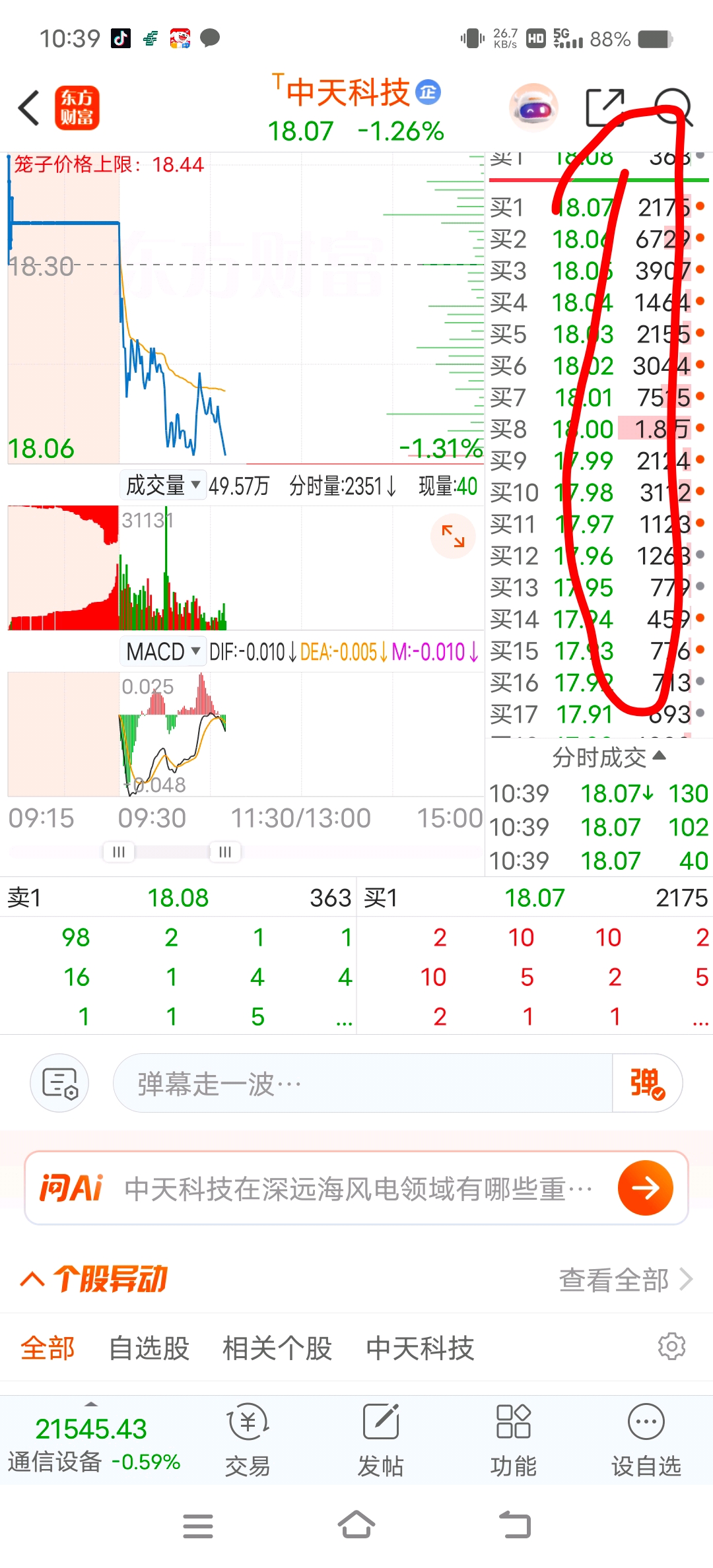Open bullet comment settings icon

59,1084
